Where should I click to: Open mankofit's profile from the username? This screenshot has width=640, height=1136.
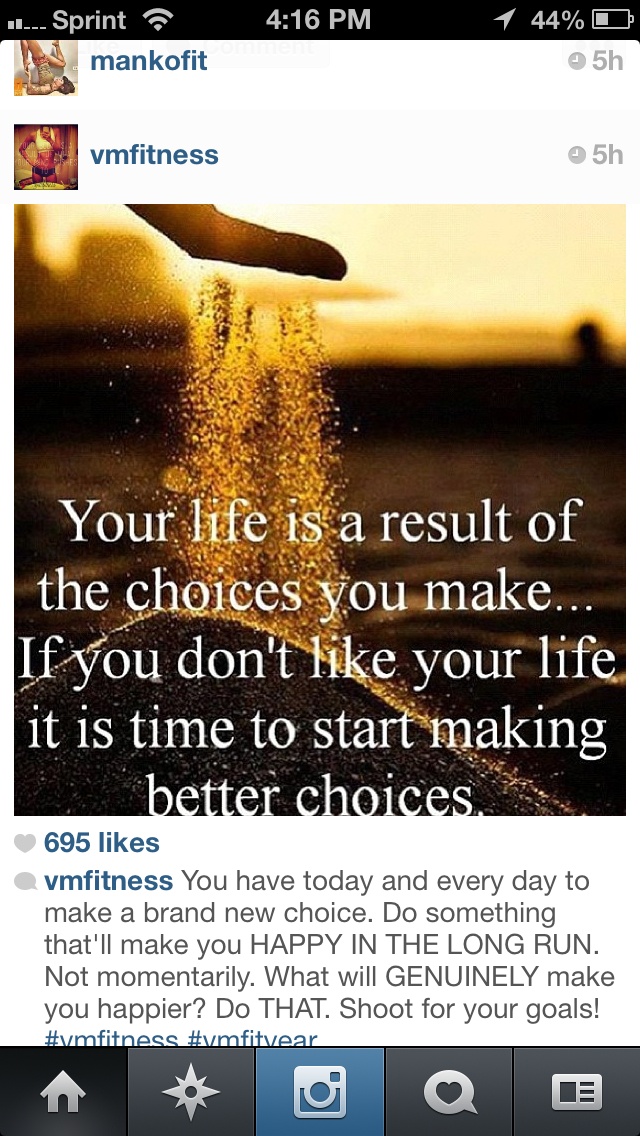coord(148,61)
